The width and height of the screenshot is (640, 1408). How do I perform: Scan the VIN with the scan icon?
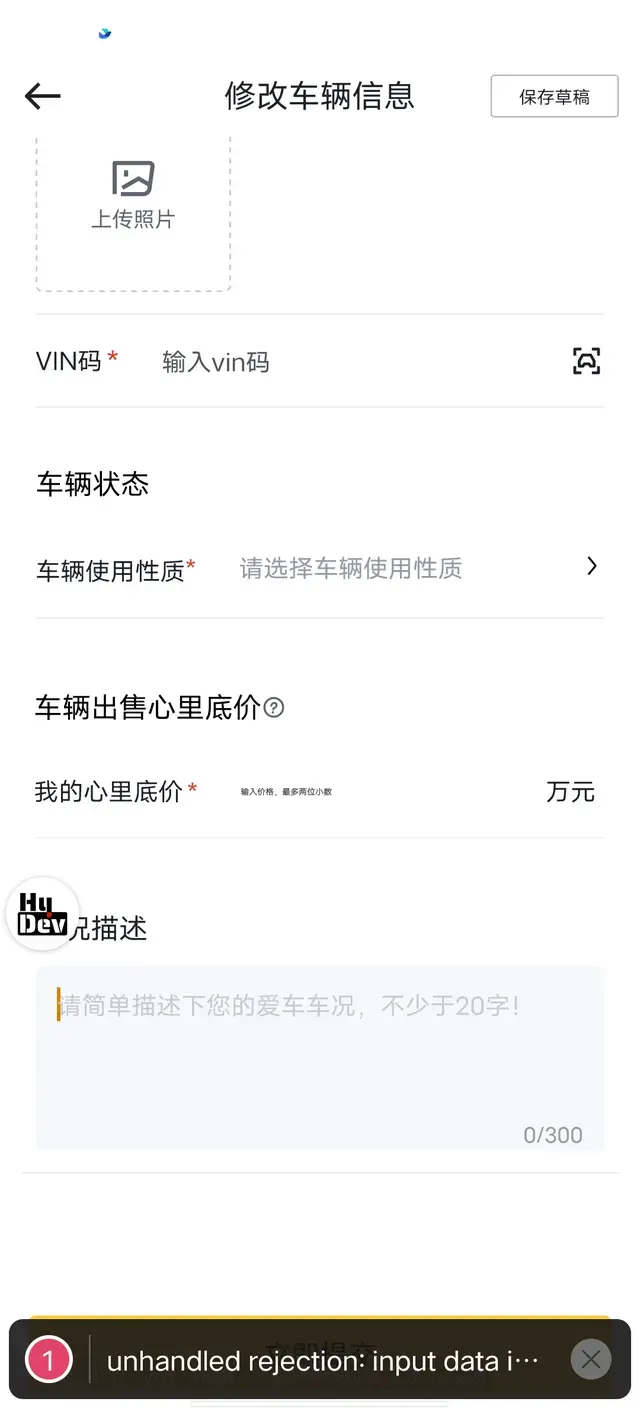pyautogui.click(x=586, y=361)
